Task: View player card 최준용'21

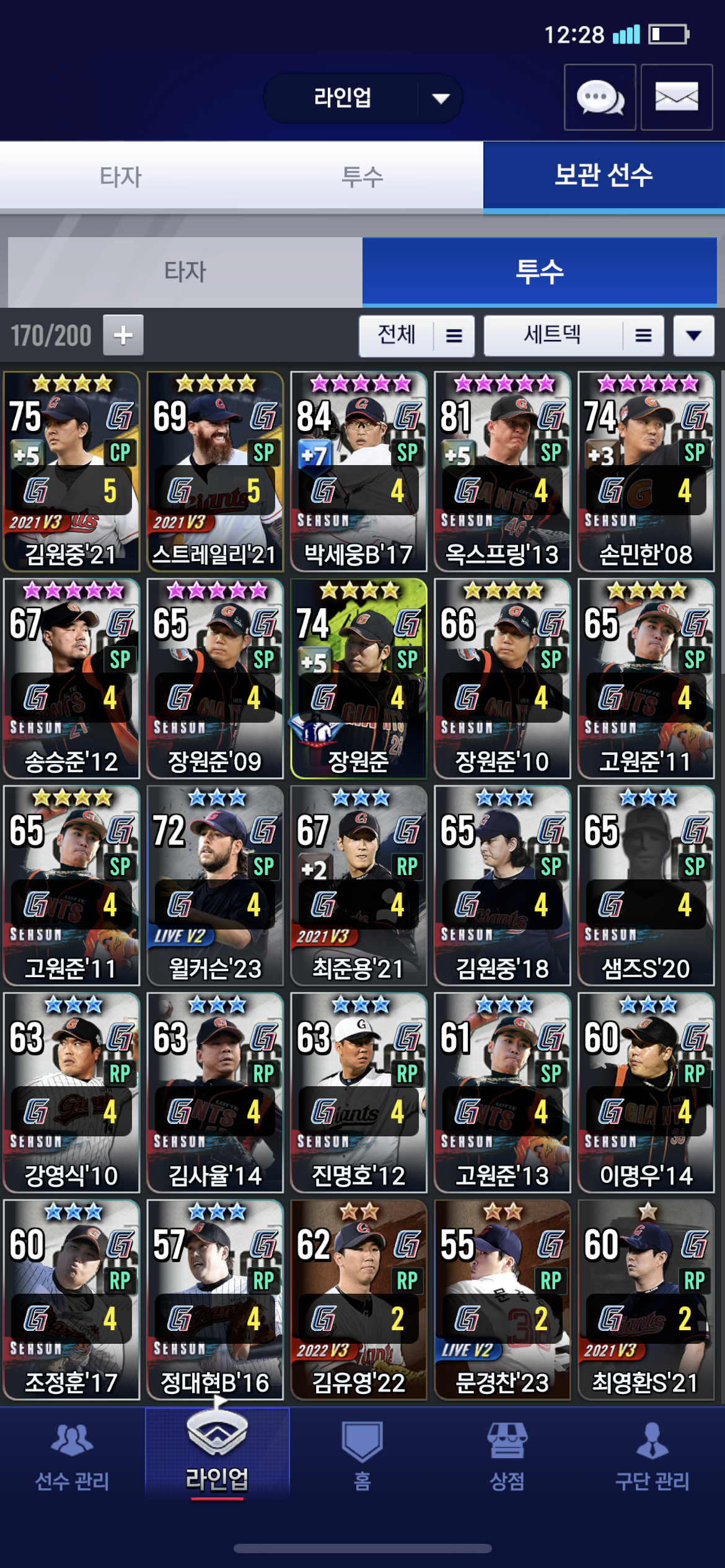Action: tap(358, 886)
